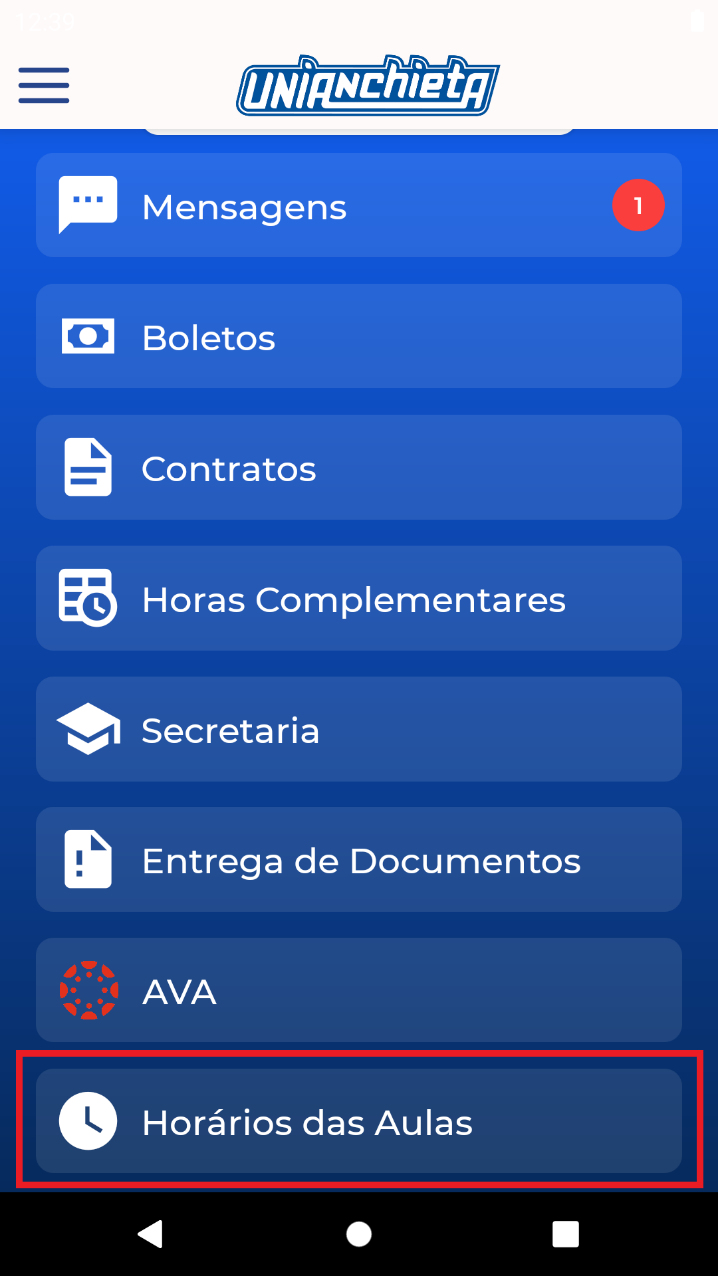
Task: Launch the AVA learning environment
Action: click(358, 992)
